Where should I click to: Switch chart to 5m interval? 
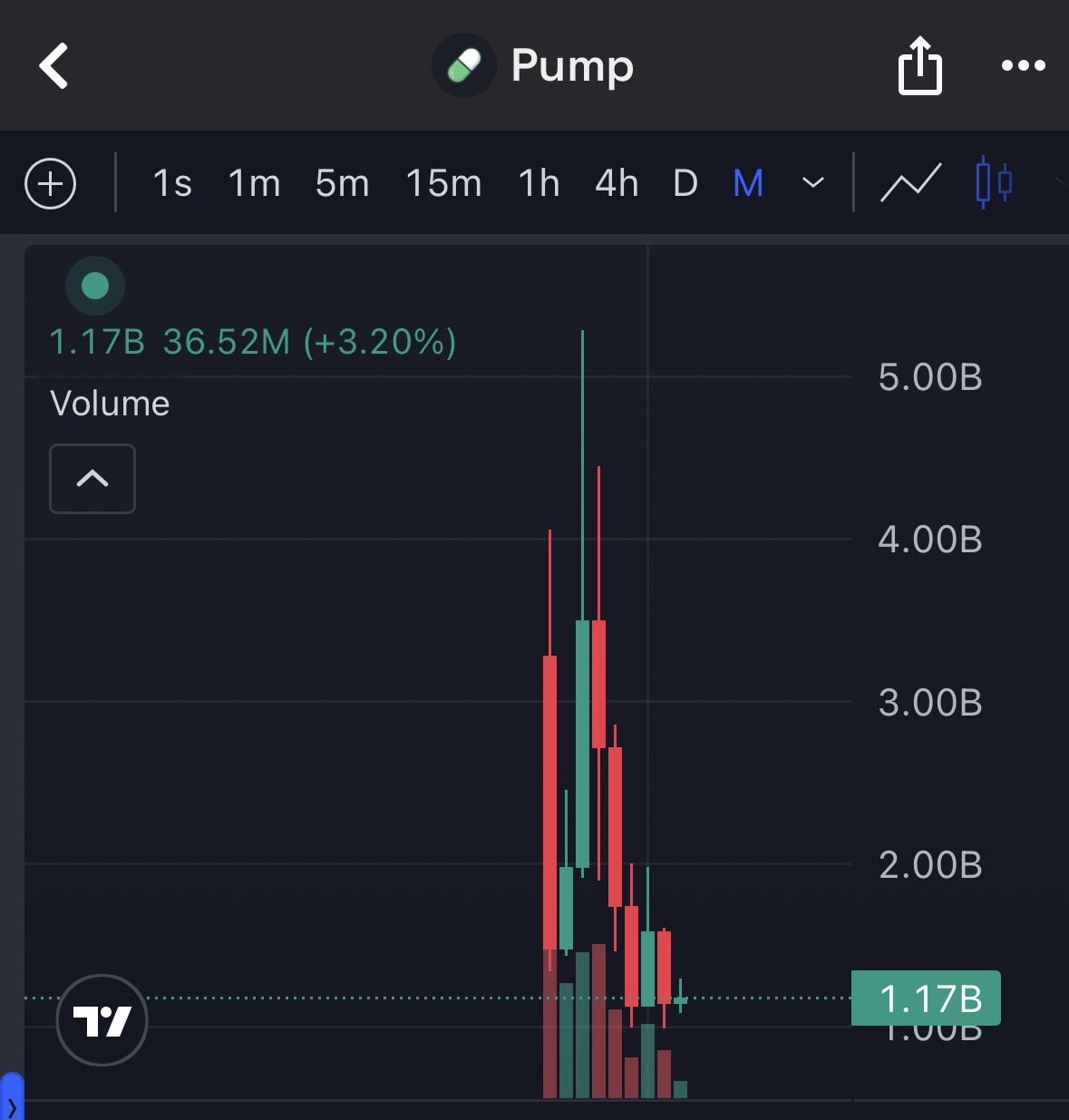342,184
